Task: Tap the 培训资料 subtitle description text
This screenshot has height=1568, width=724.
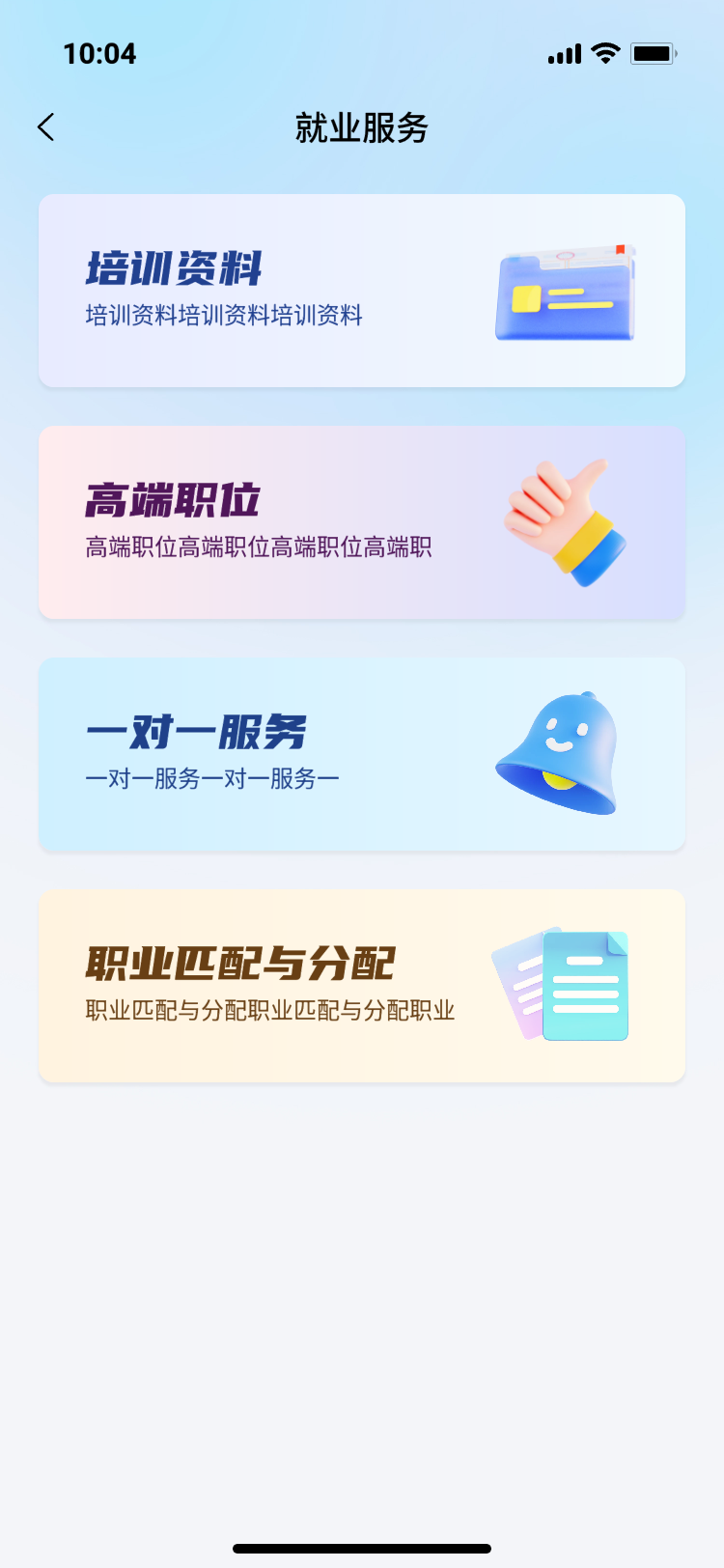Action: [x=224, y=313]
